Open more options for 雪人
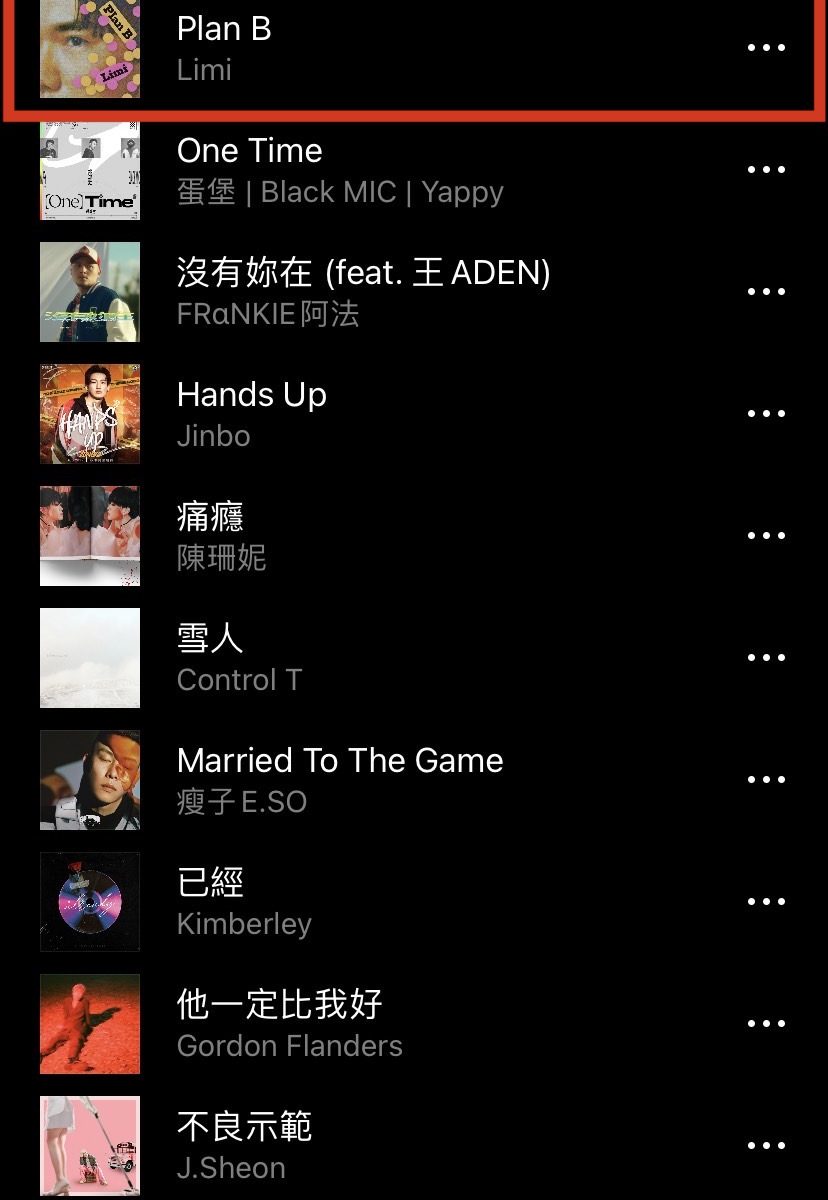Viewport: 828px width, 1200px height. (766, 657)
